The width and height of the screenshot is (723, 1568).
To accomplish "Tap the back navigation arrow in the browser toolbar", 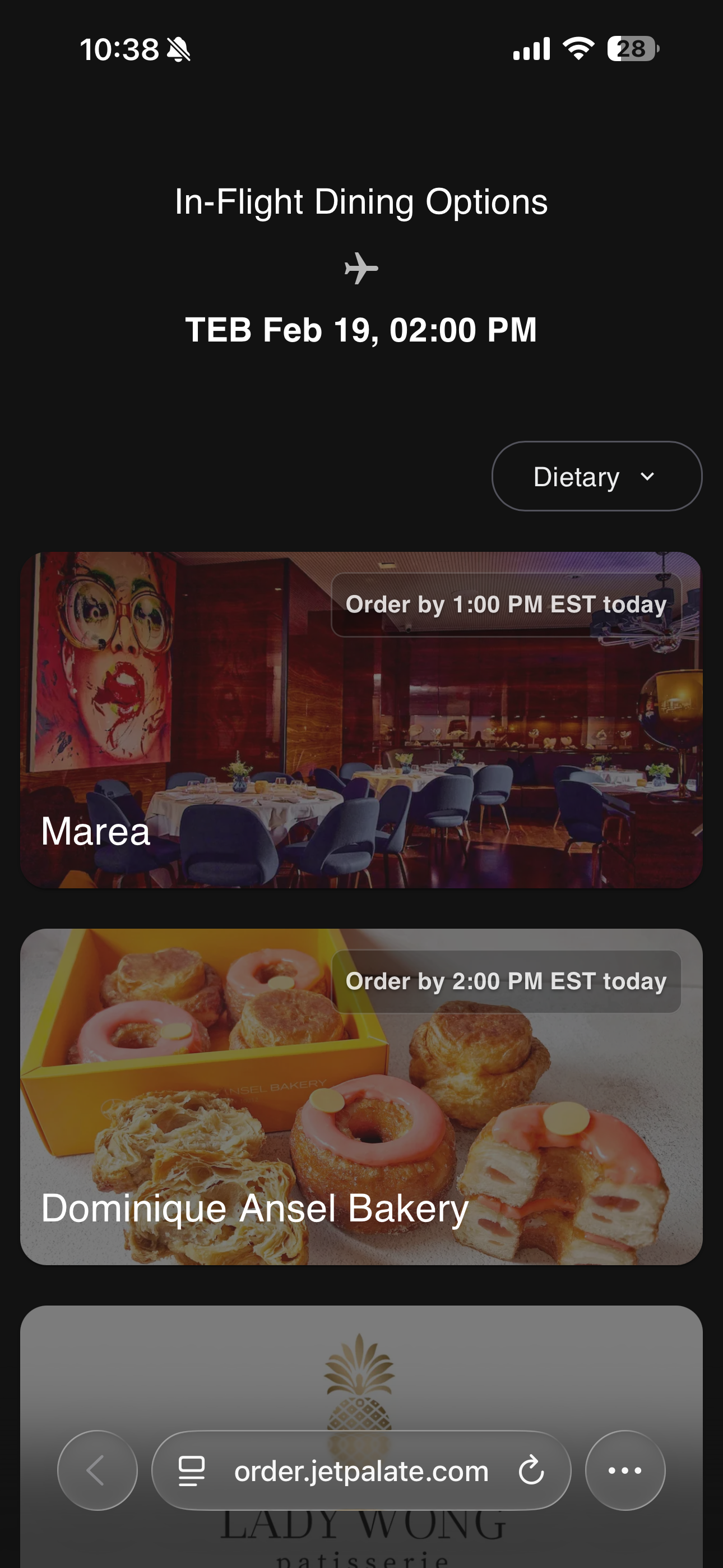I will (97, 1470).
